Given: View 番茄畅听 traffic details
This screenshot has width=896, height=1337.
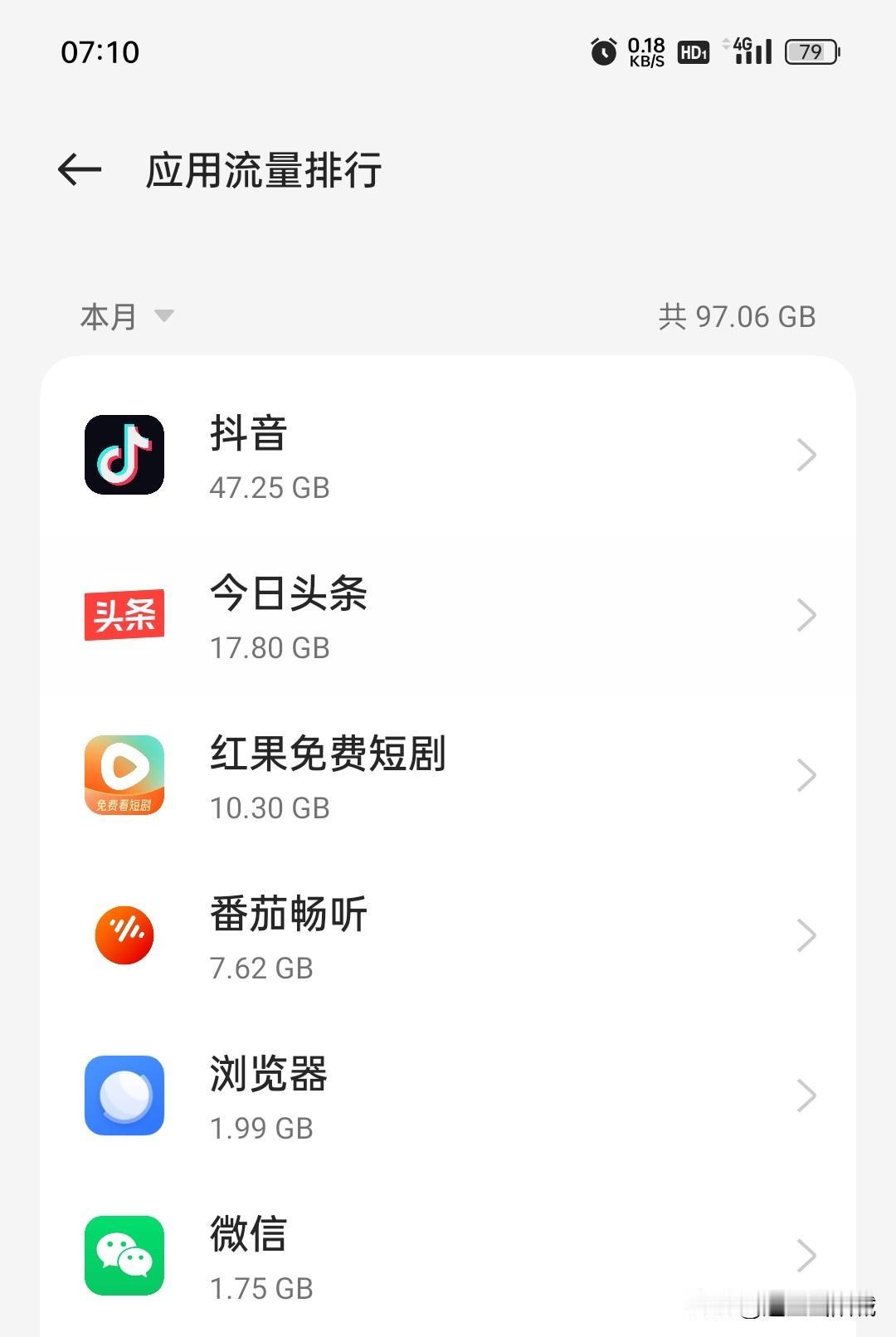Looking at the screenshot, I should point(448,935).
